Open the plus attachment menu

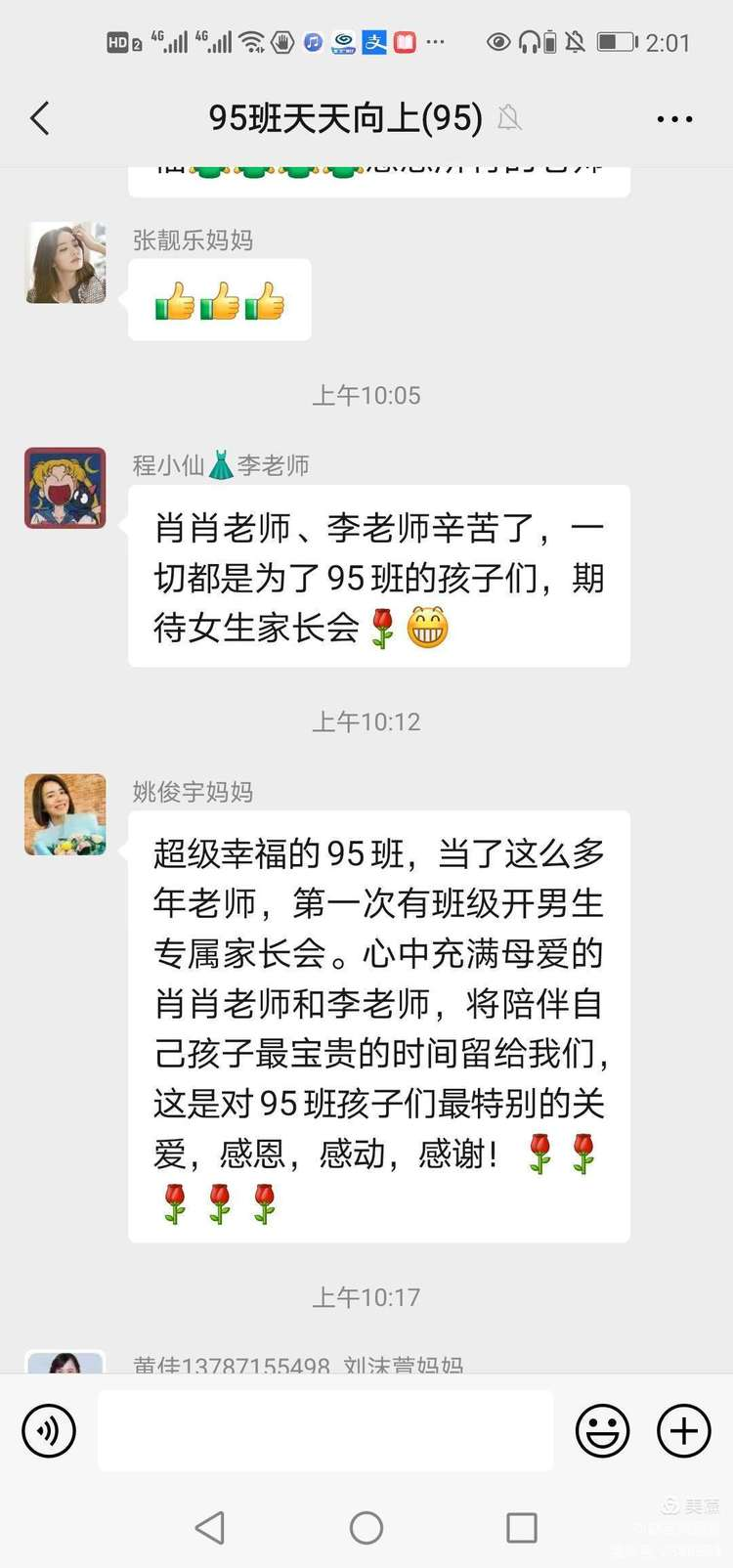tap(683, 1431)
